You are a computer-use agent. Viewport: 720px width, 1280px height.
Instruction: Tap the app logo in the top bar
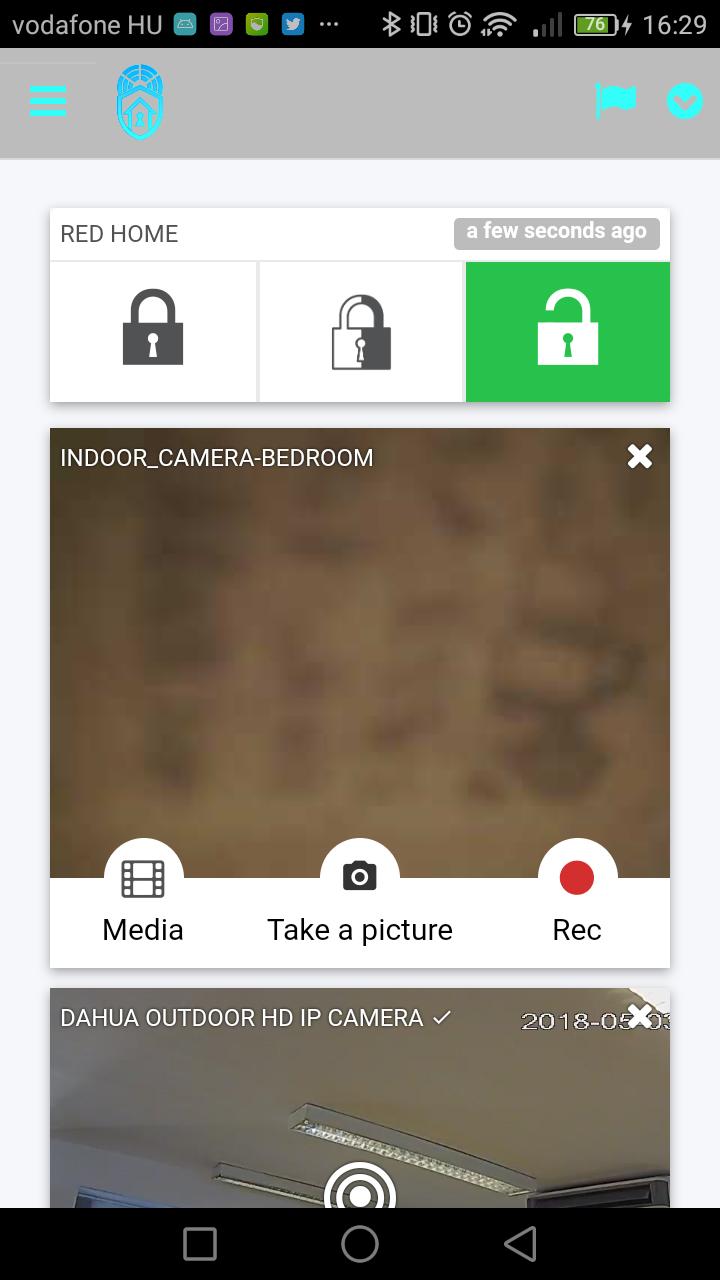click(x=139, y=100)
